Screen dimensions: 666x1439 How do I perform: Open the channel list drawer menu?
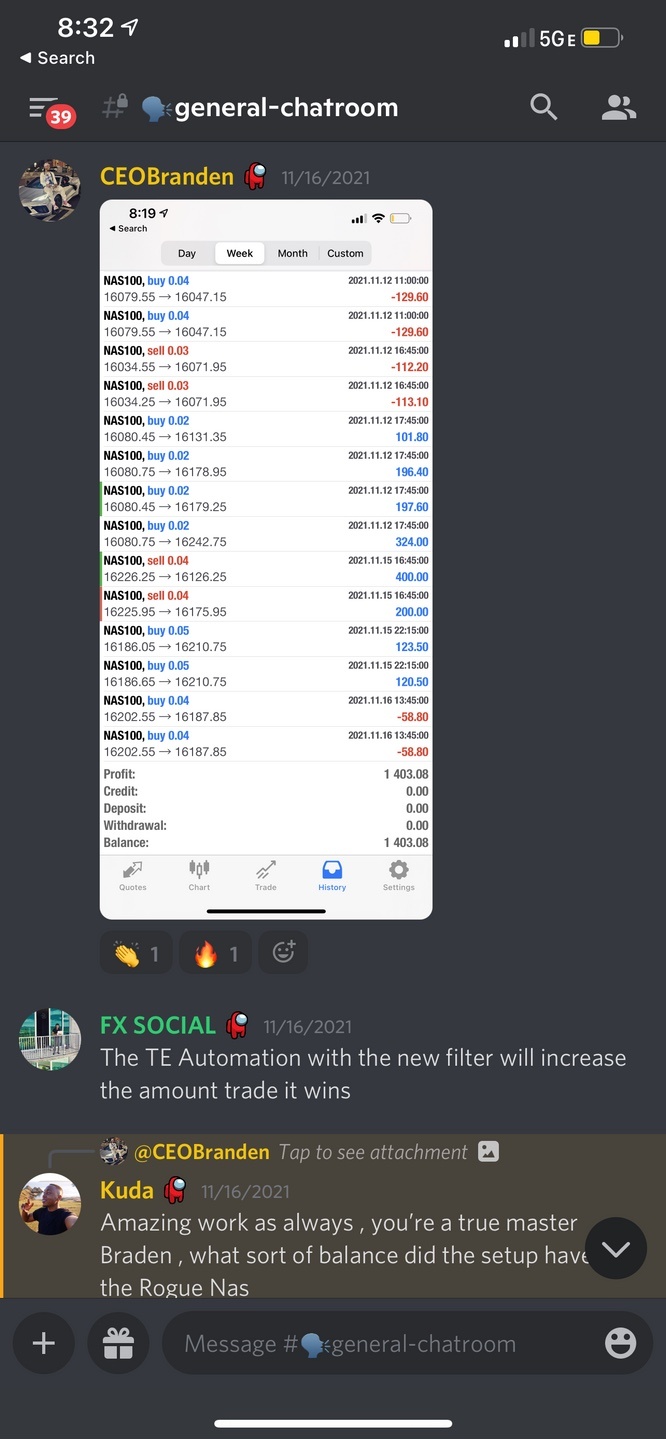[x=47, y=108]
